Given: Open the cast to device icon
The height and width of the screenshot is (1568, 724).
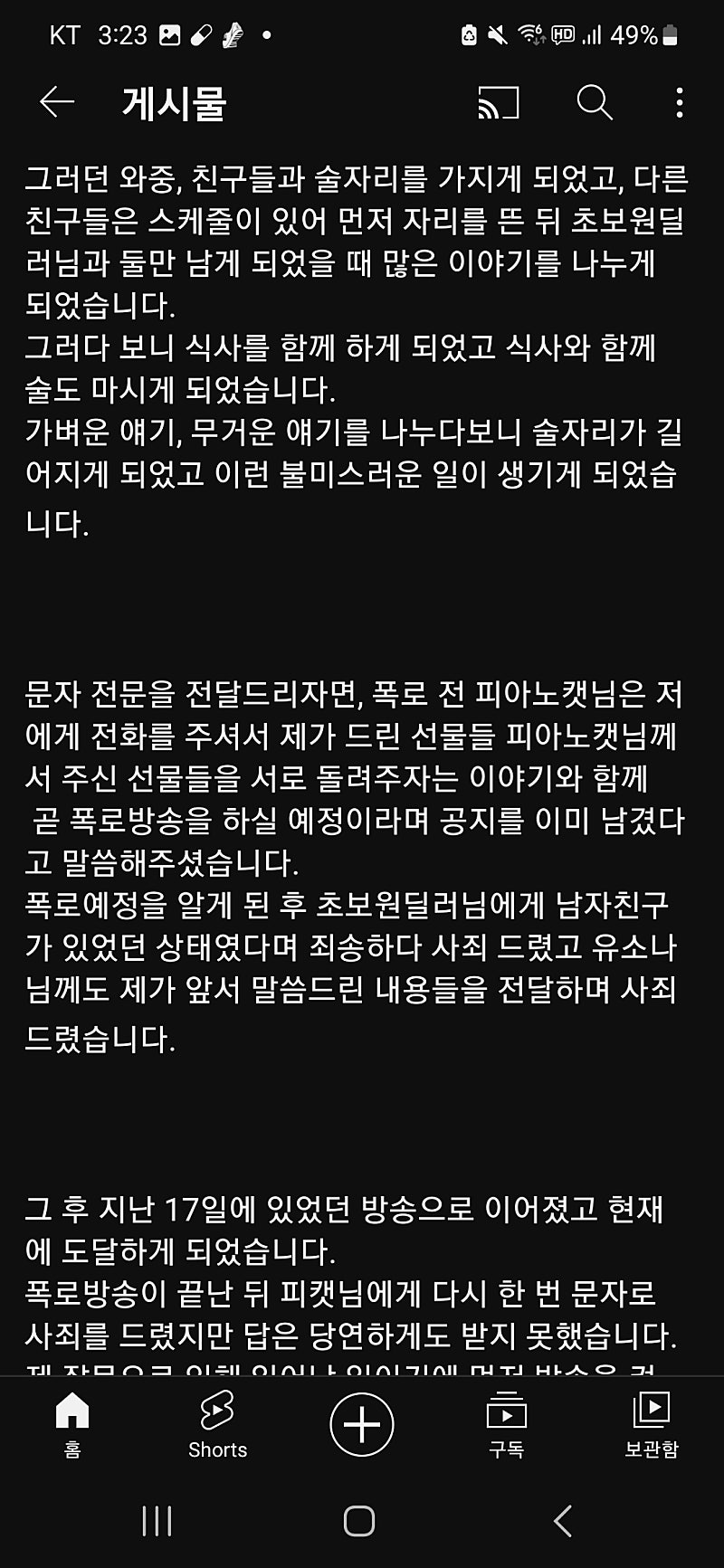Looking at the screenshot, I should [x=499, y=102].
